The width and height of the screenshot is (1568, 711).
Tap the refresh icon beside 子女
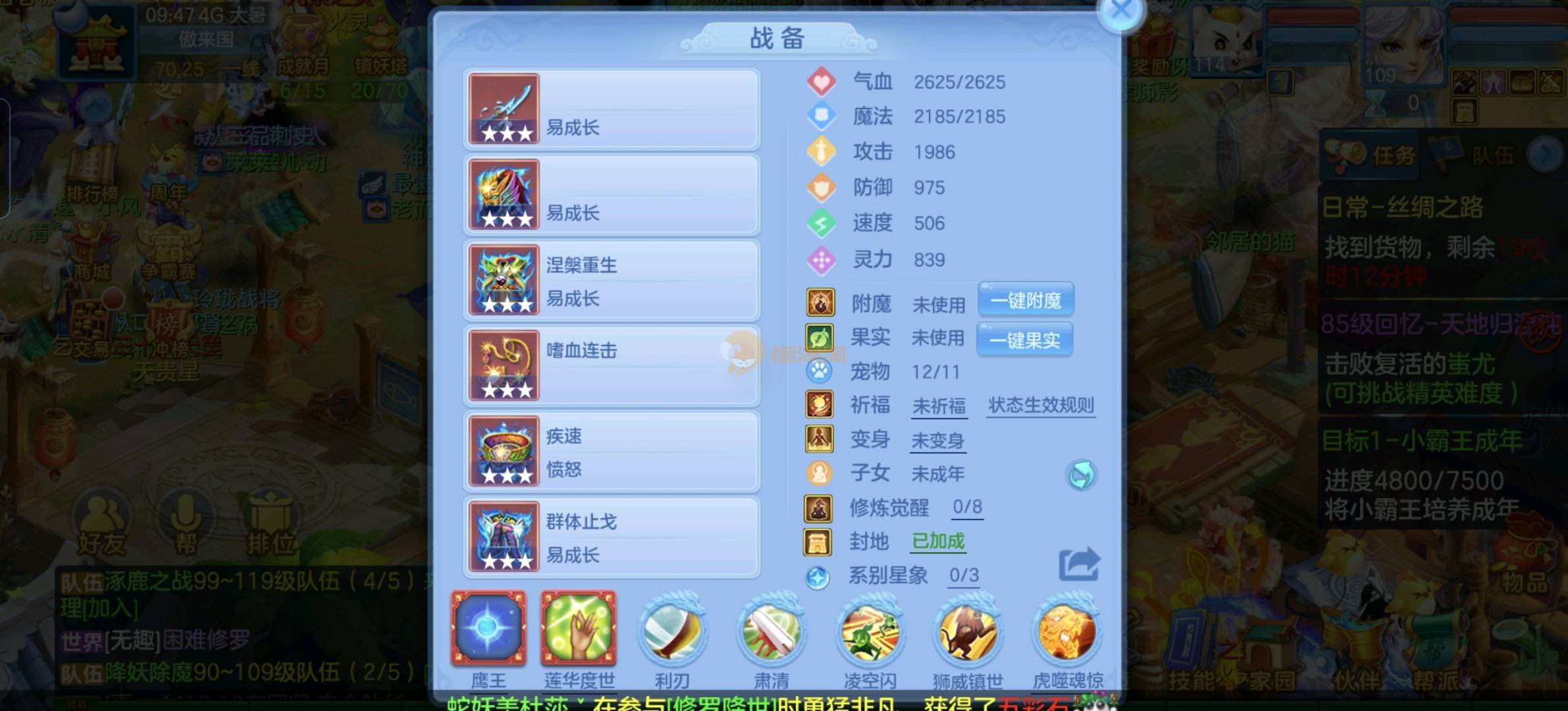click(1080, 475)
